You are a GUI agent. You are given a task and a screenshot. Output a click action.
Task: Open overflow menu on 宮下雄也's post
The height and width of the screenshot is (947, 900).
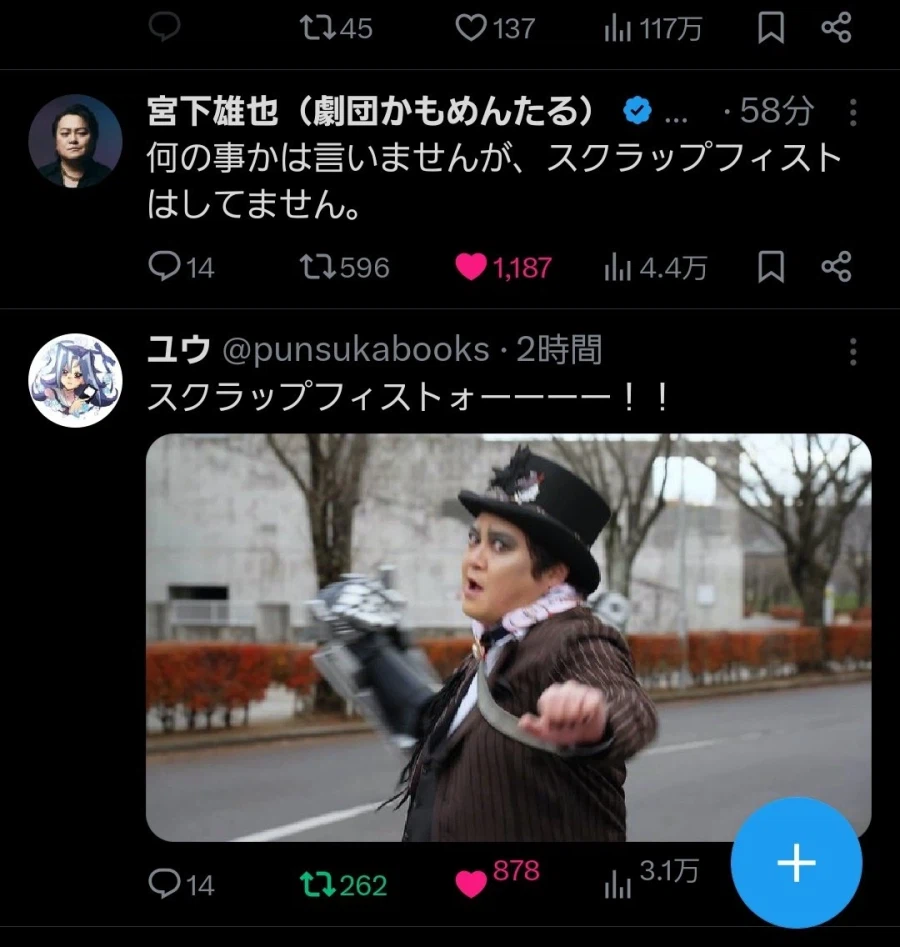click(x=853, y=113)
